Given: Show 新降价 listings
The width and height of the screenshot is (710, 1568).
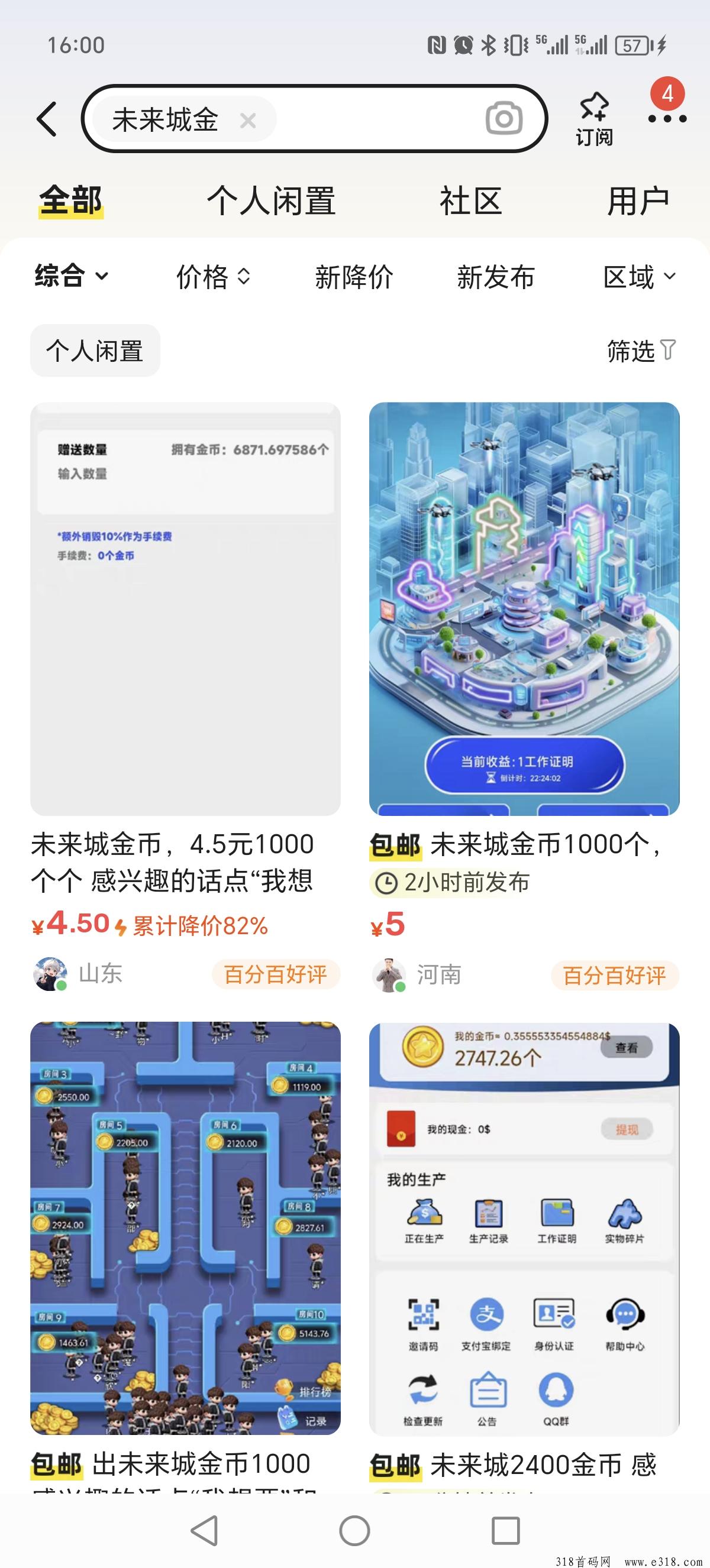Looking at the screenshot, I should 354,277.
